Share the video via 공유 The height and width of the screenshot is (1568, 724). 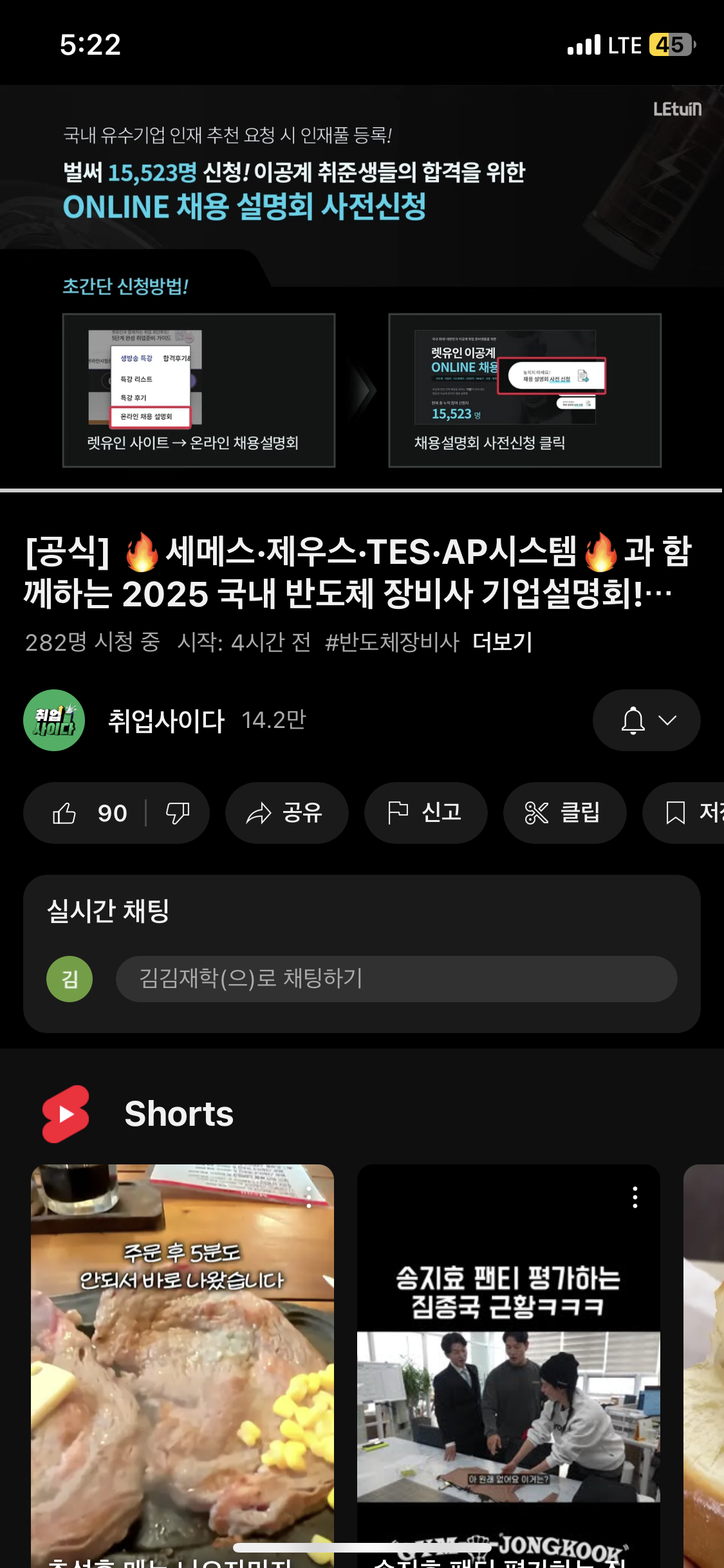click(287, 813)
